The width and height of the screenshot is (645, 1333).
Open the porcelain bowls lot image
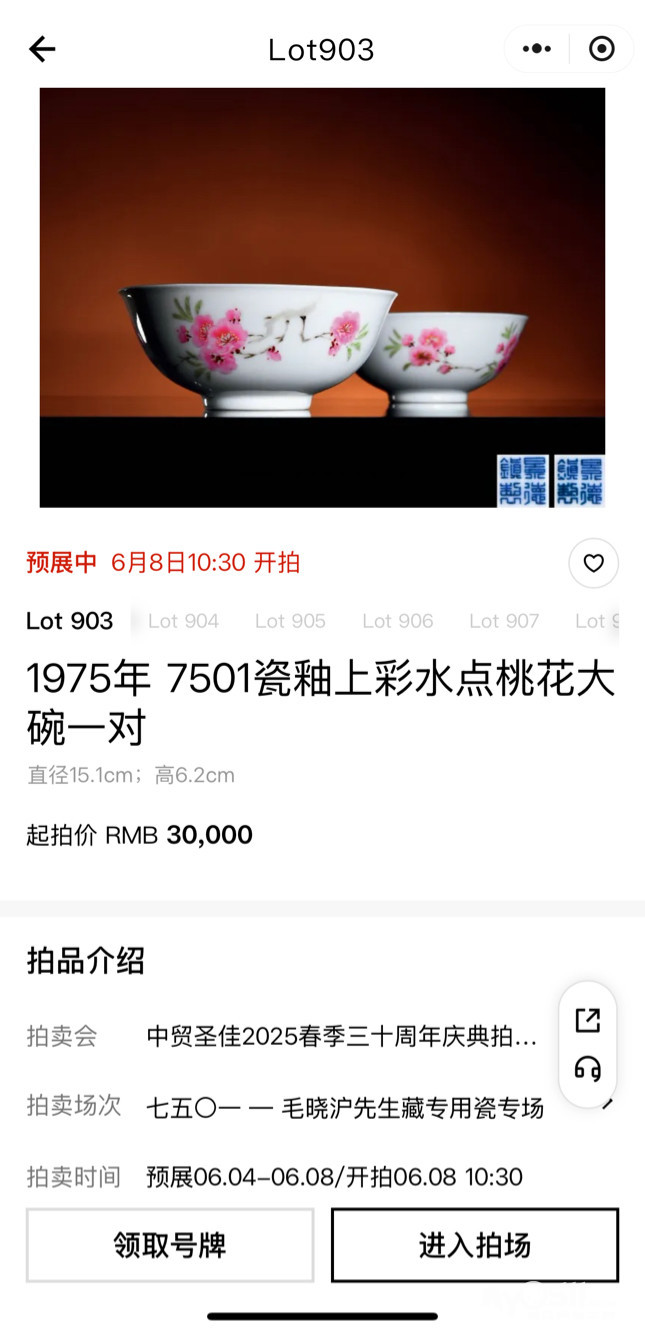[322, 297]
